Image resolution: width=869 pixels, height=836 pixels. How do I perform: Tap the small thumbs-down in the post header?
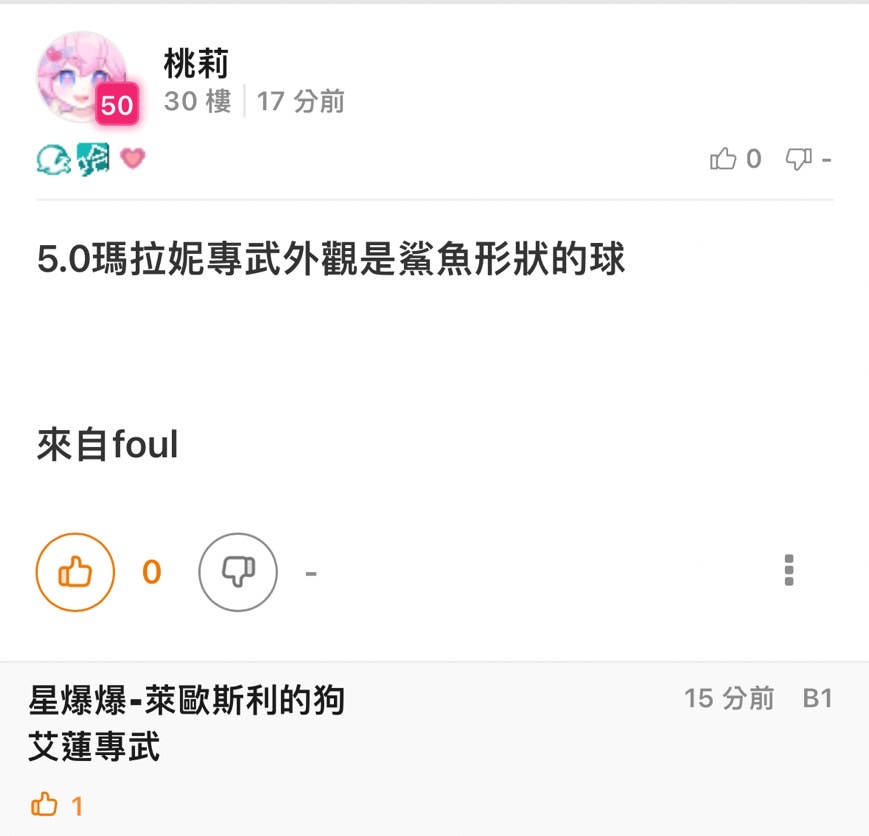pyautogui.click(x=798, y=159)
